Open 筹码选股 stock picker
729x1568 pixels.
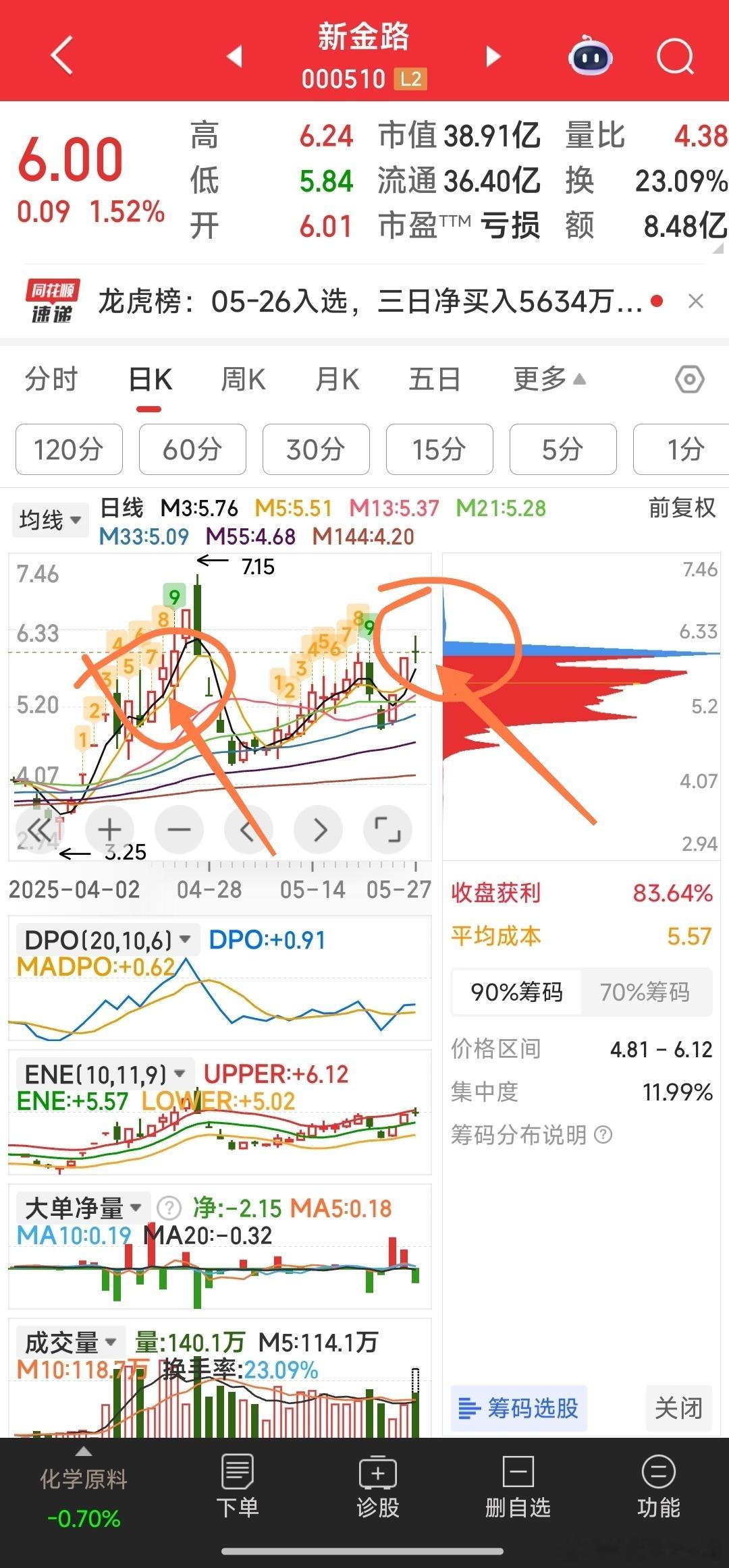[x=519, y=1409]
